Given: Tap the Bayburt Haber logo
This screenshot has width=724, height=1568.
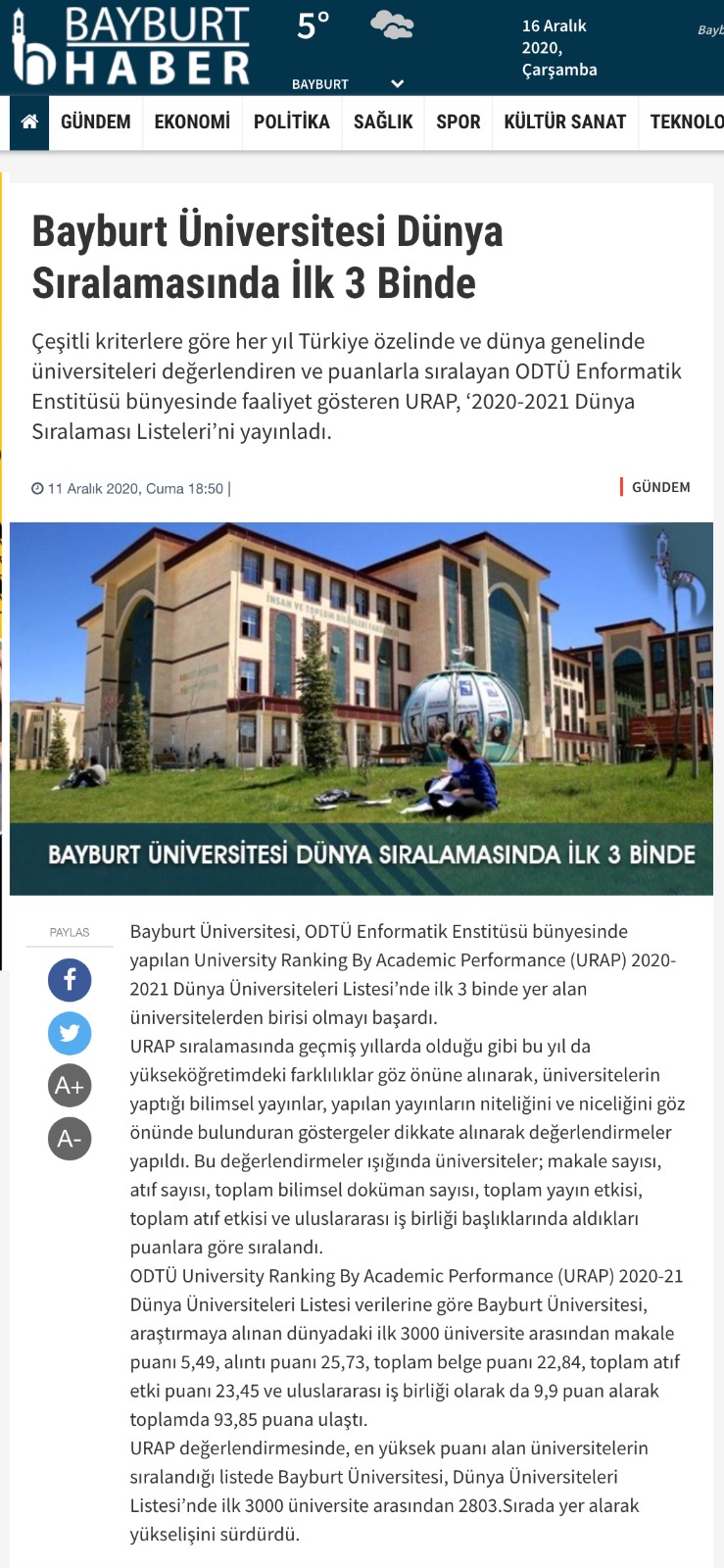Looking at the screenshot, I should tap(131, 46).
